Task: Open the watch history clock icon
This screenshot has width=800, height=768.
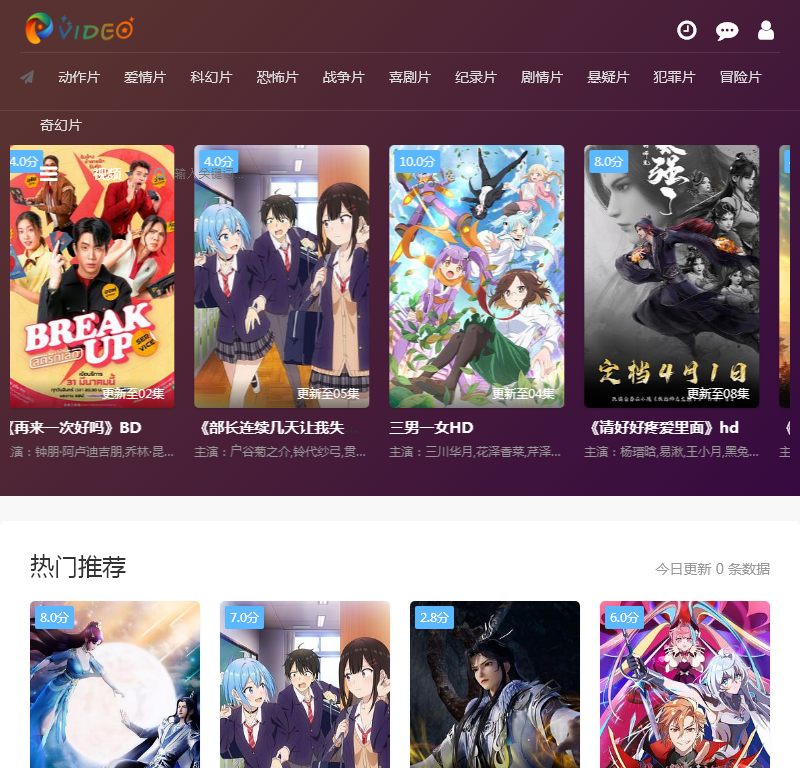Action: point(687,30)
